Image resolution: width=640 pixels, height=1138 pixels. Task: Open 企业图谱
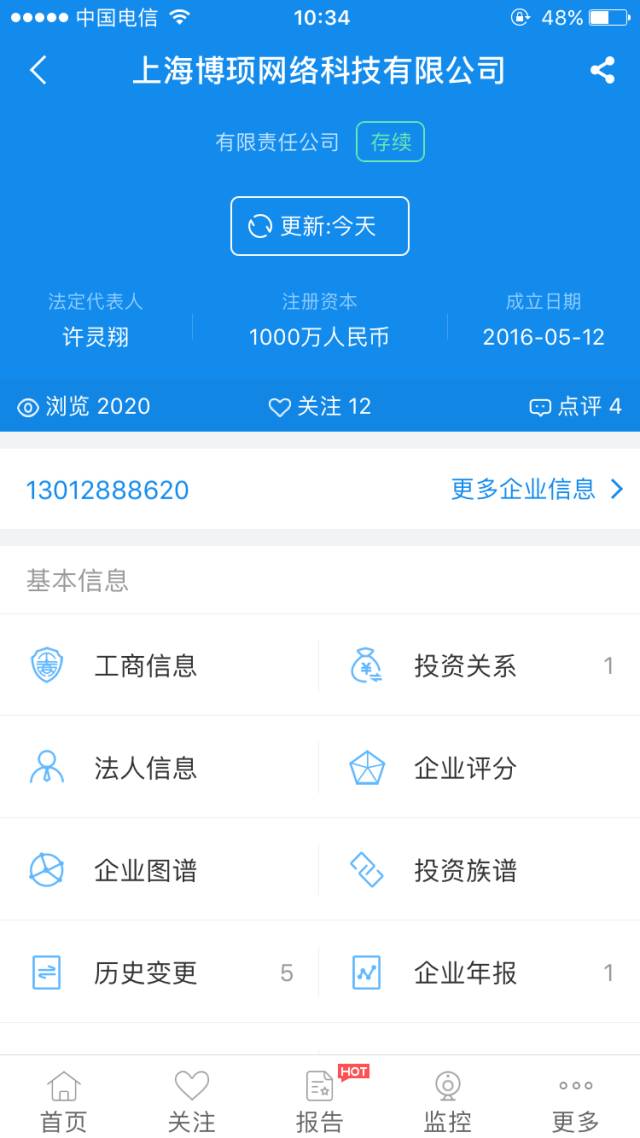tap(160, 870)
